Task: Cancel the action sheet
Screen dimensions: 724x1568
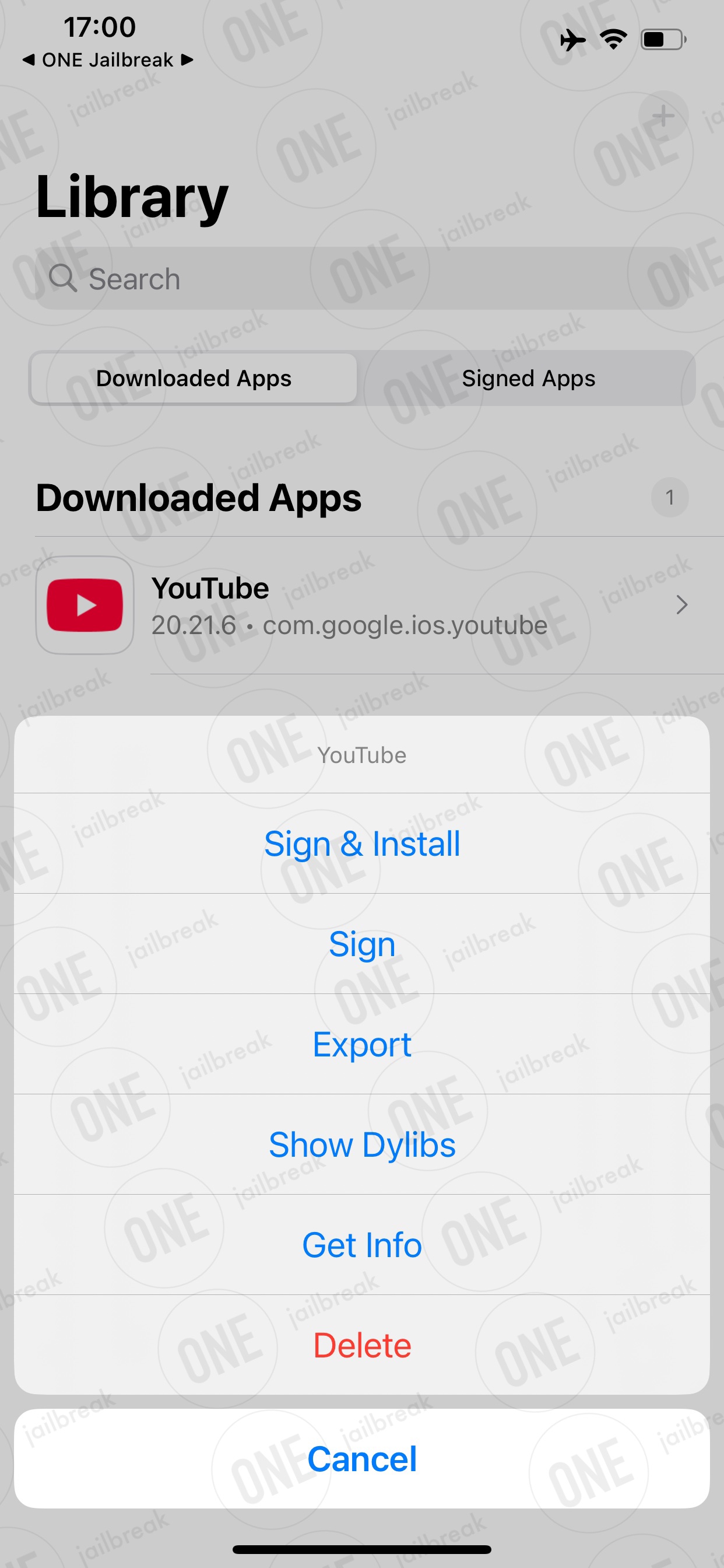Action: tap(362, 1459)
